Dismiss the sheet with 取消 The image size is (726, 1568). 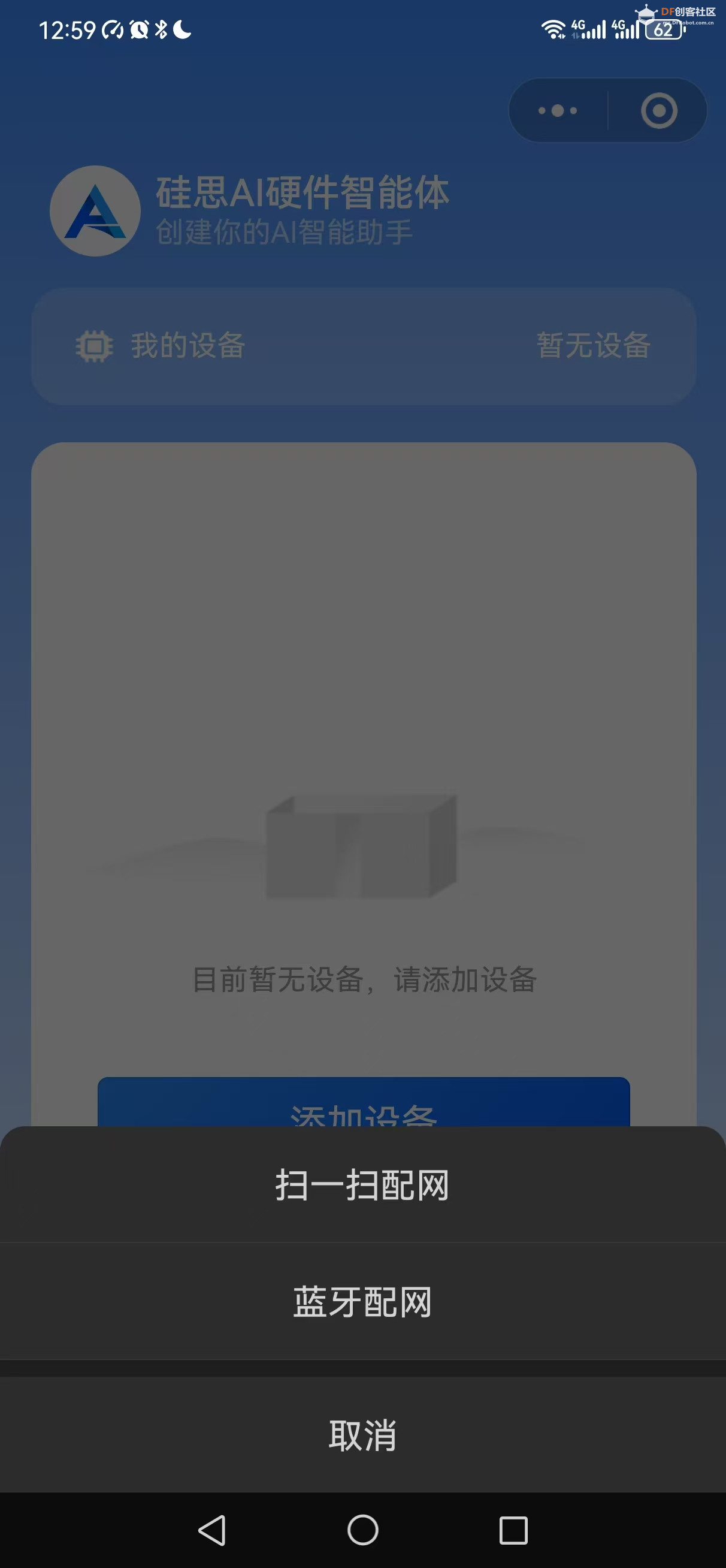[x=362, y=1435]
